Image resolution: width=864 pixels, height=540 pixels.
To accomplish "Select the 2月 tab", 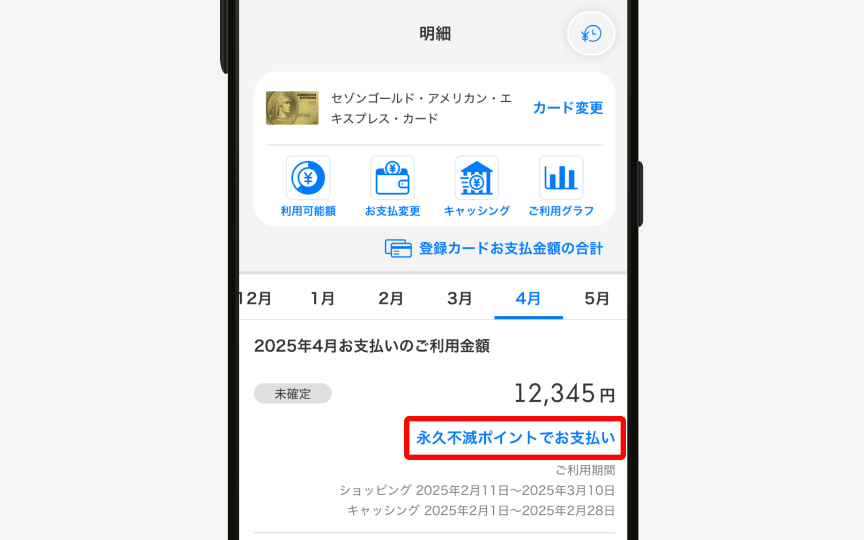I will (391, 298).
